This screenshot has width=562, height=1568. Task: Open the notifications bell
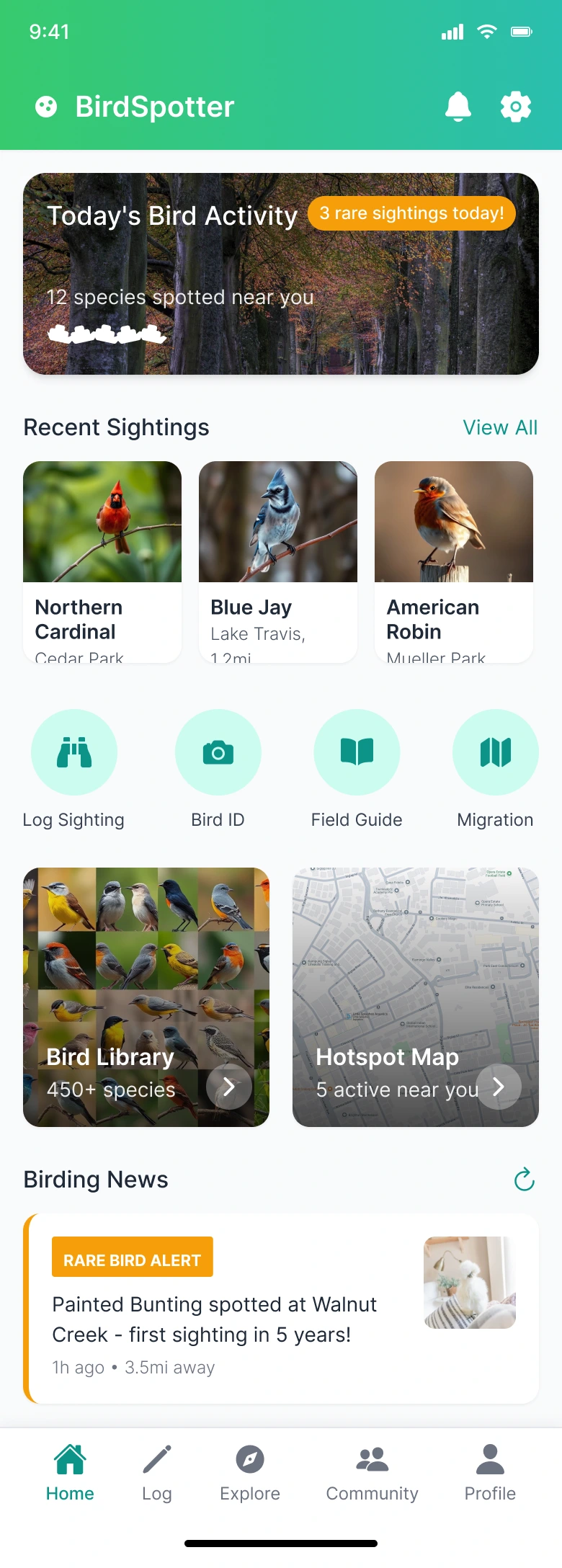(x=458, y=107)
